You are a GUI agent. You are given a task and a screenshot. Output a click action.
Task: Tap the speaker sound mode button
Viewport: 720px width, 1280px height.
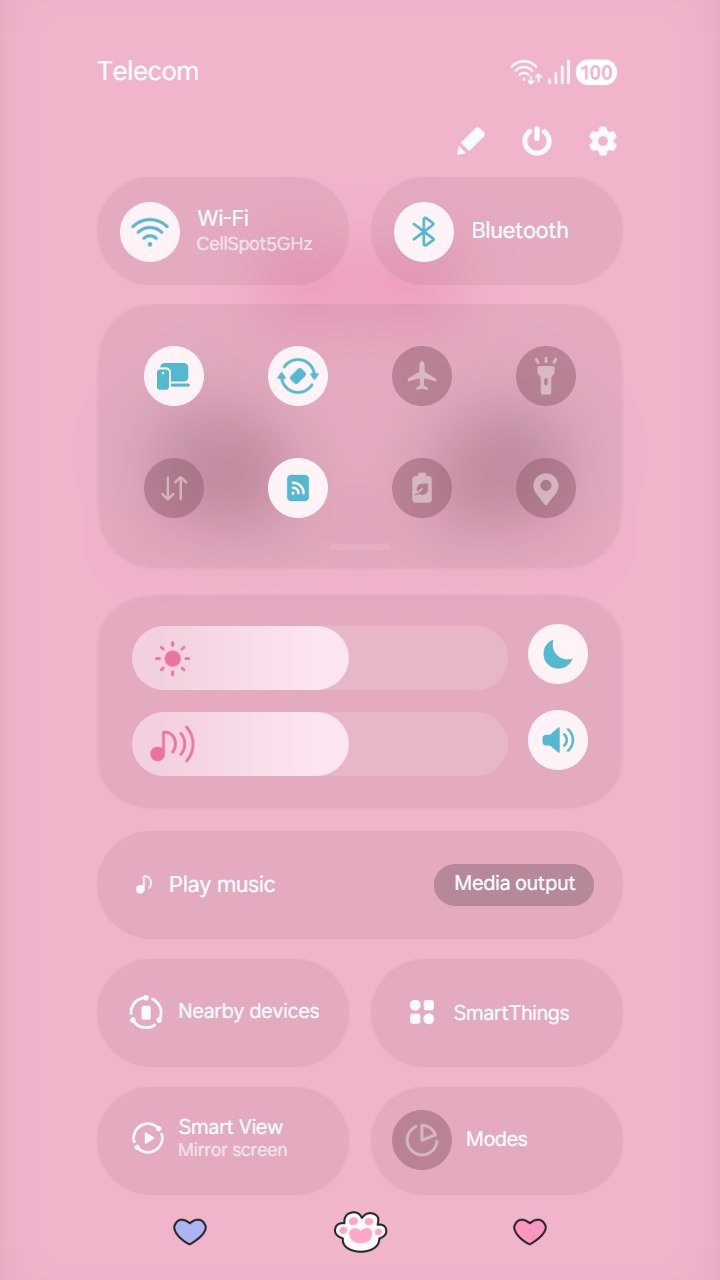point(558,740)
